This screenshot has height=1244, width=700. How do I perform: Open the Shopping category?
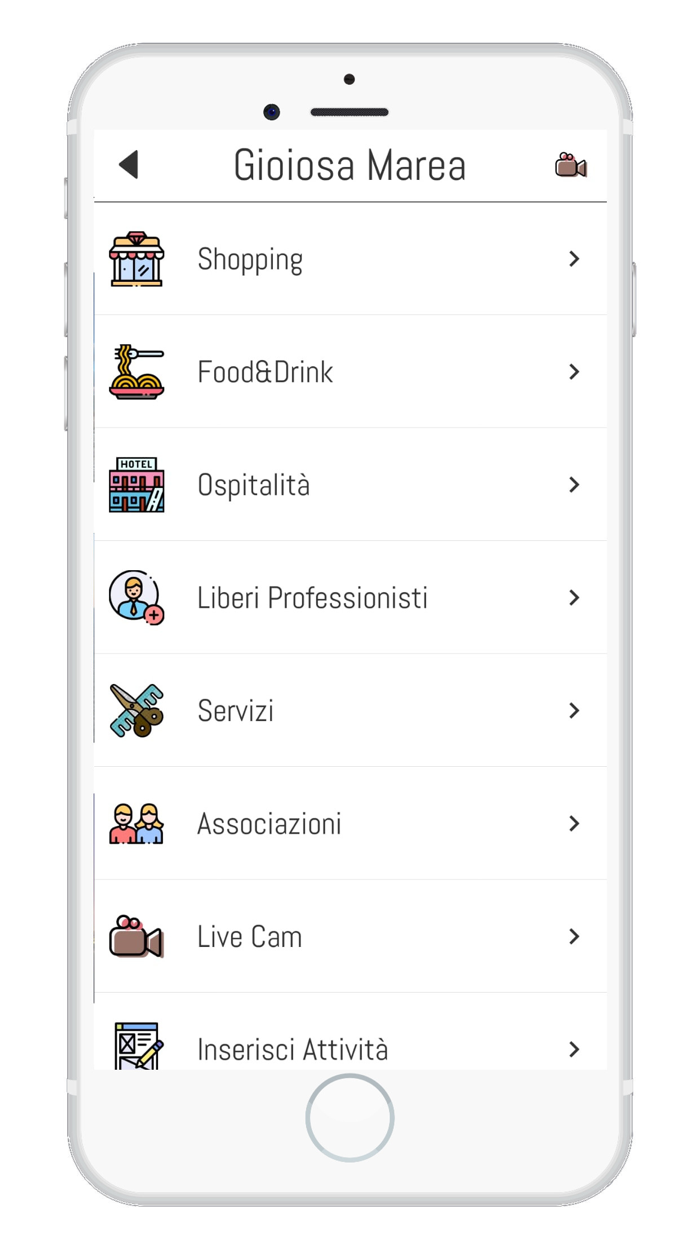coord(350,259)
